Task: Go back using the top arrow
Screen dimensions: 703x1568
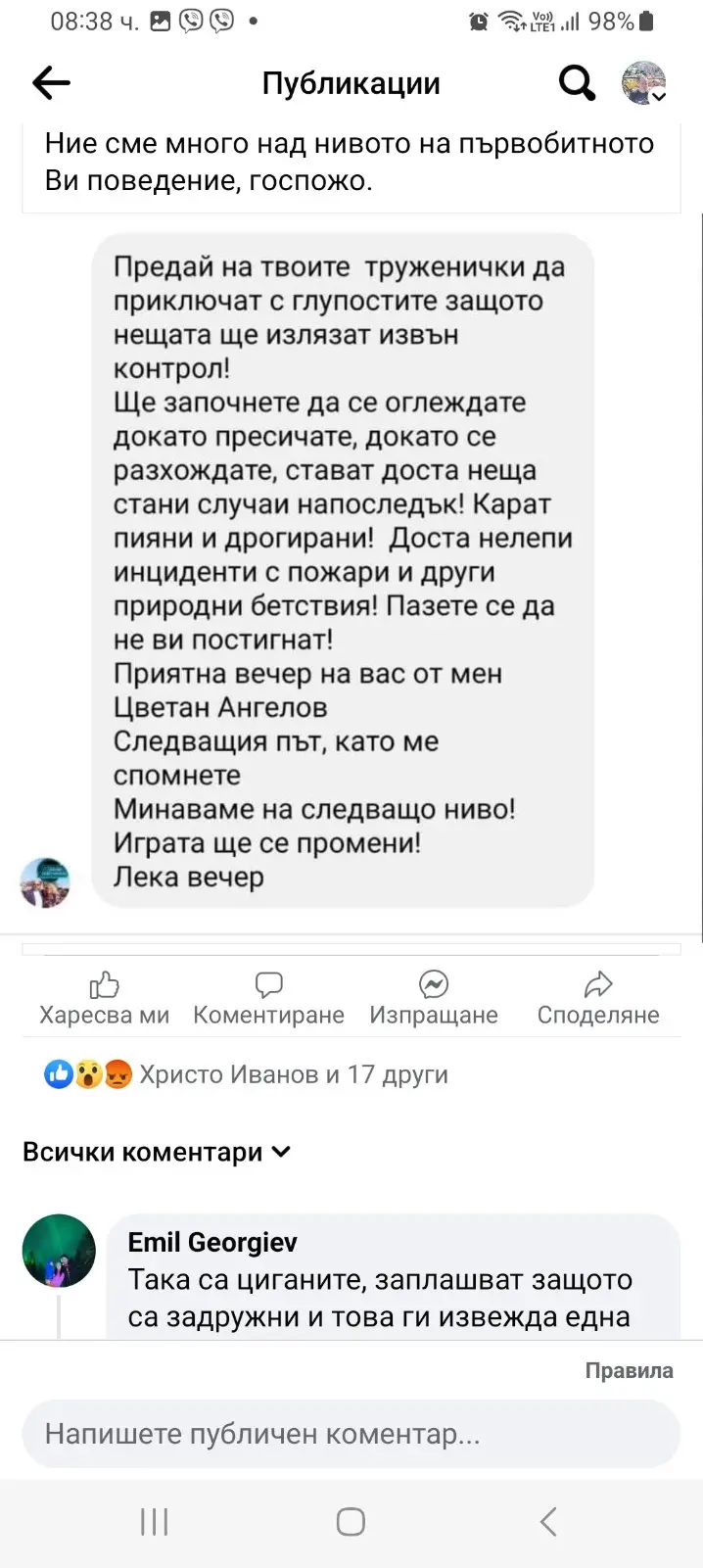Action: pos(51,84)
